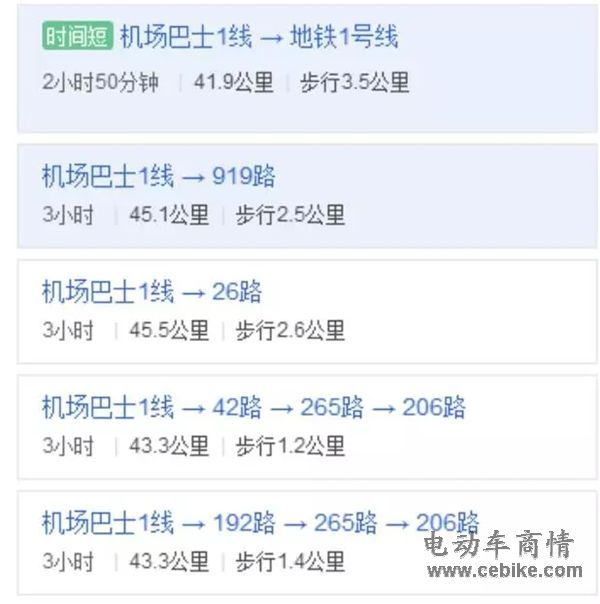This screenshot has height=604, width=600.
Task: View route 机场巴士1线 → 26路
Action: [x=152, y=293]
